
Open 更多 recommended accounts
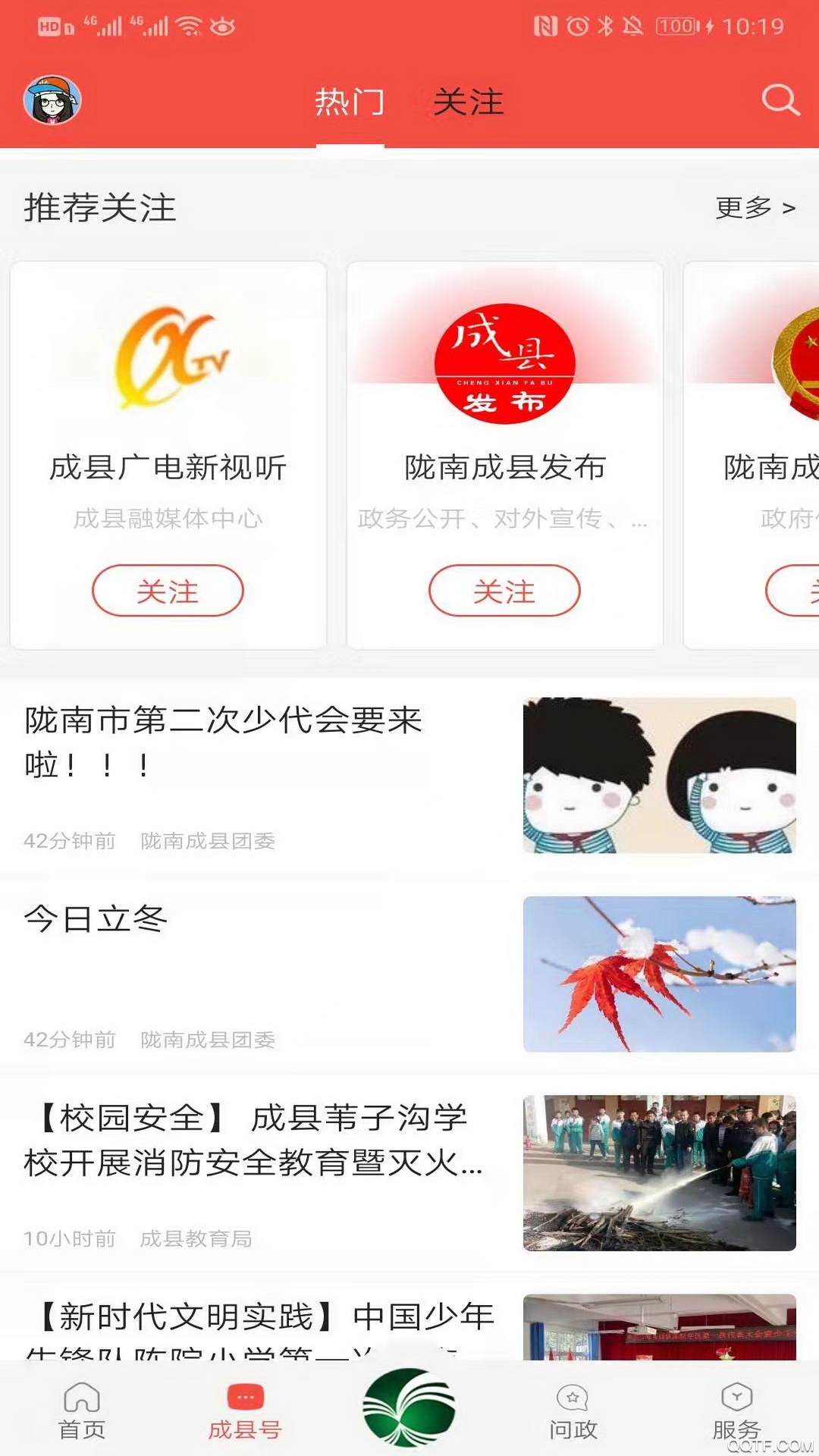tap(755, 207)
